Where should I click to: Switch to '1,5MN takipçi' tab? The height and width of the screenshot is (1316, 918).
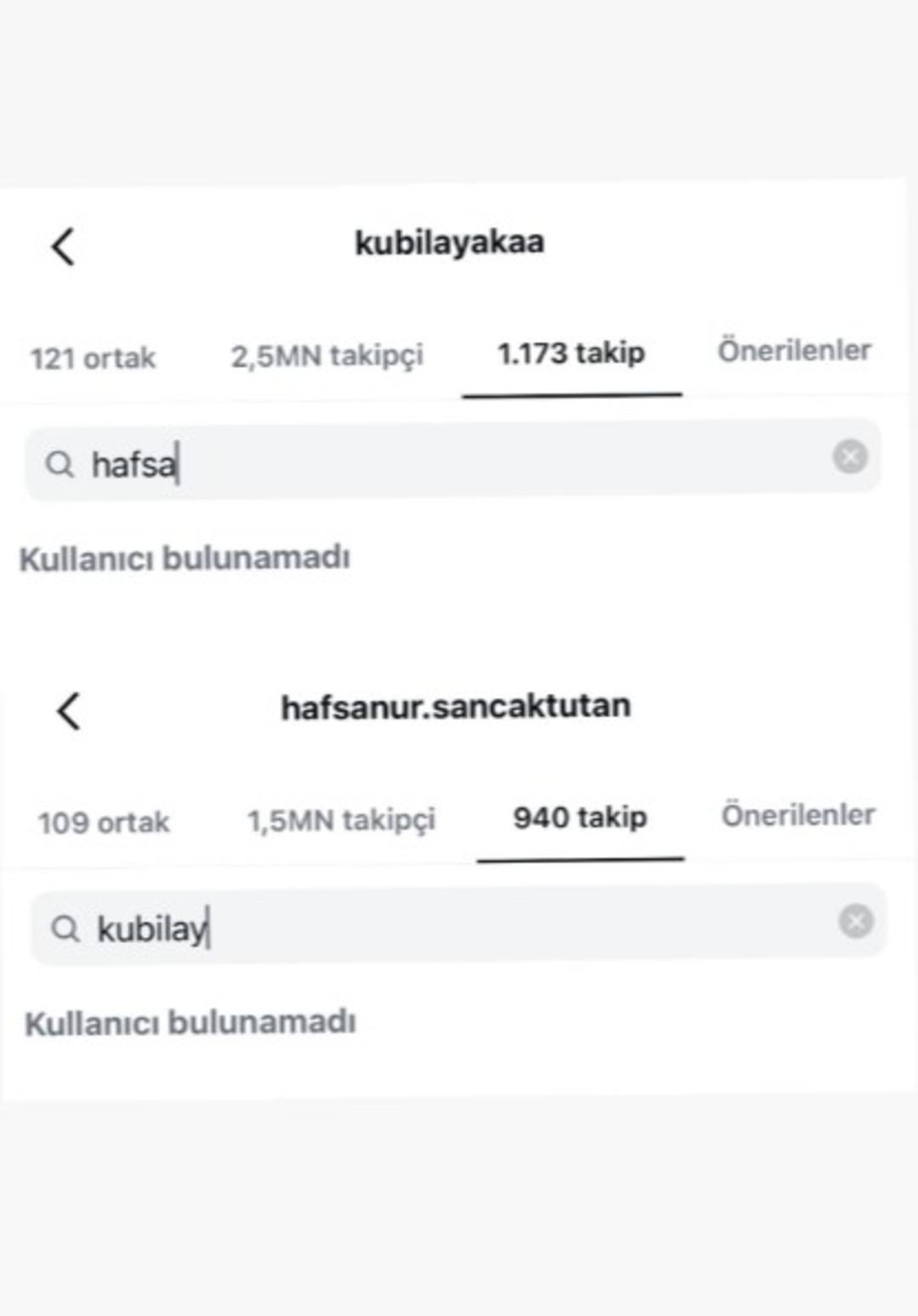[343, 818]
